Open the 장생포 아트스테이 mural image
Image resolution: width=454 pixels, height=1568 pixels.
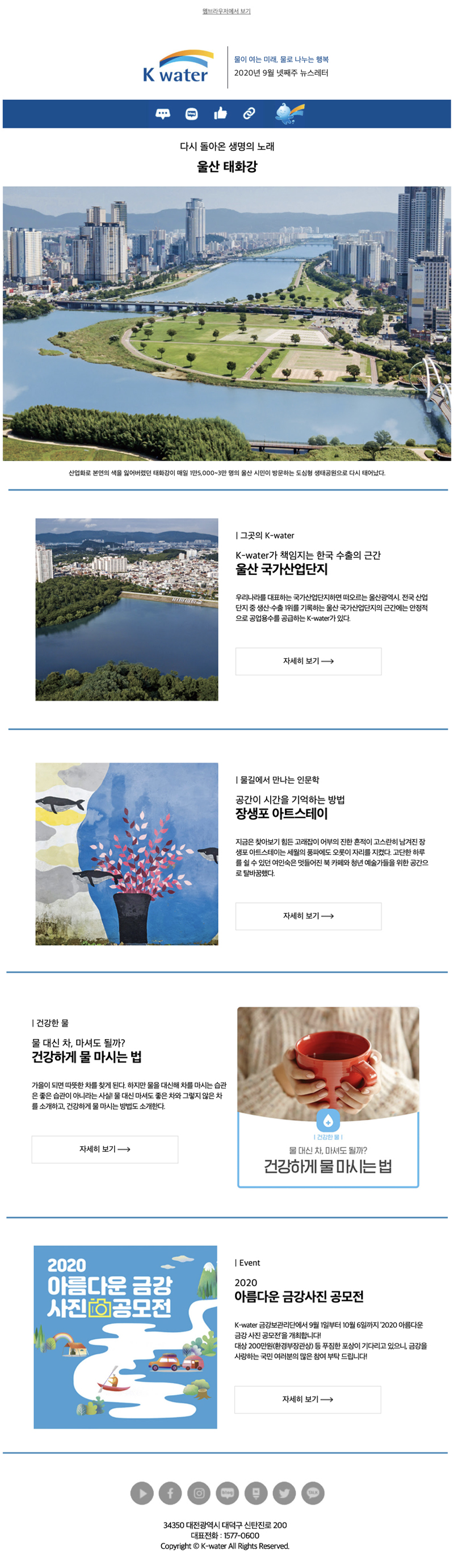[x=127, y=853]
